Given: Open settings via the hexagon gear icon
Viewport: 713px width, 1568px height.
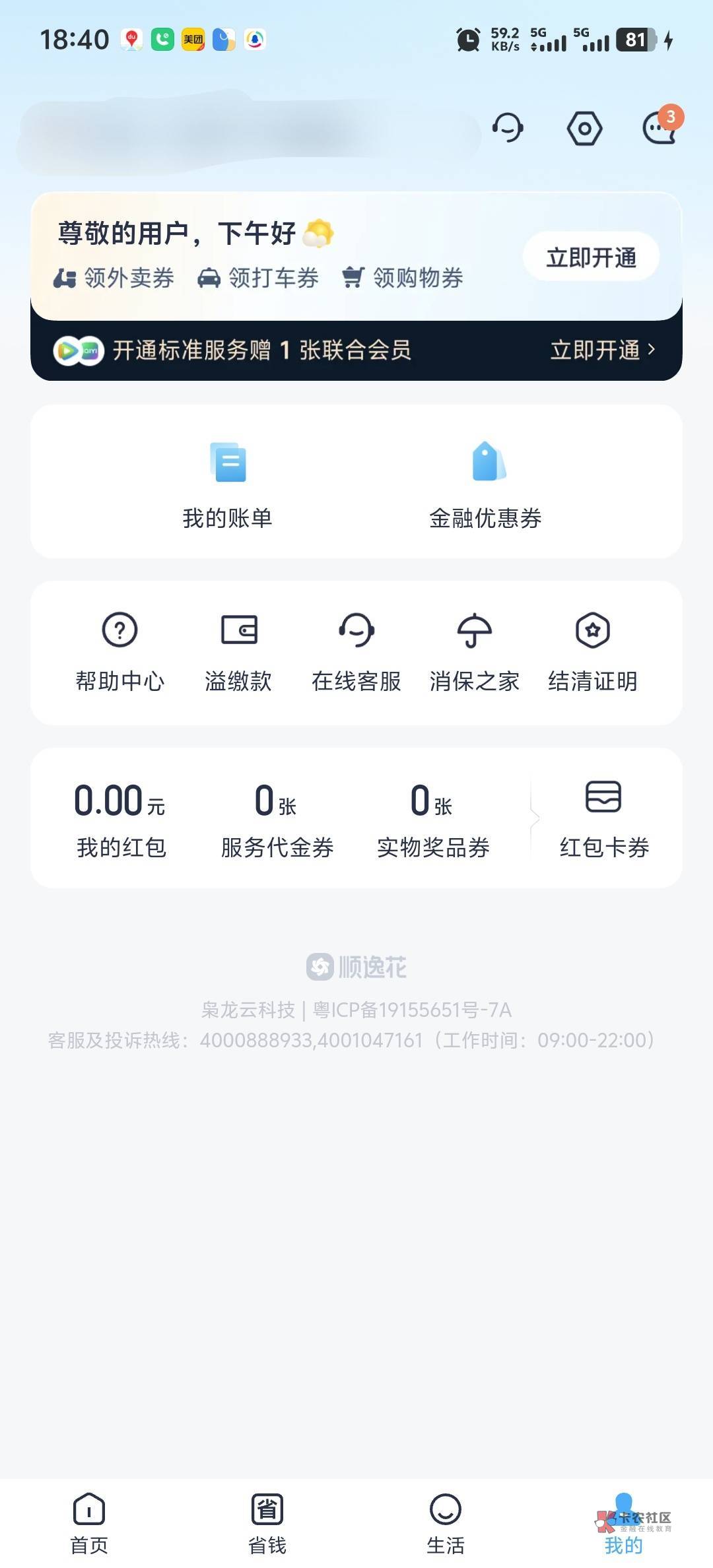Looking at the screenshot, I should pyautogui.click(x=584, y=128).
